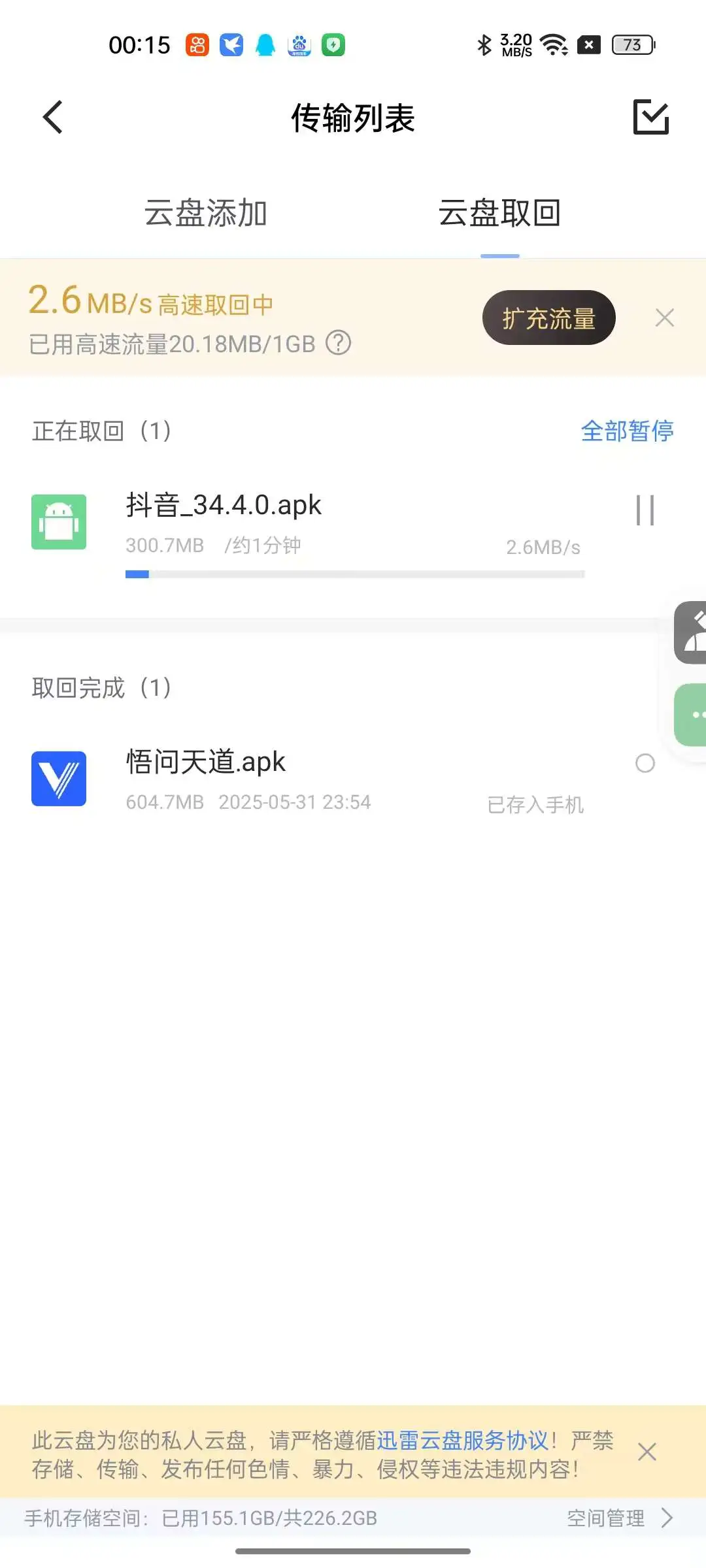The width and height of the screenshot is (706, 1568).
Task: Pause the 抖音_34.4.0.apk download
Action: (646, 512)
